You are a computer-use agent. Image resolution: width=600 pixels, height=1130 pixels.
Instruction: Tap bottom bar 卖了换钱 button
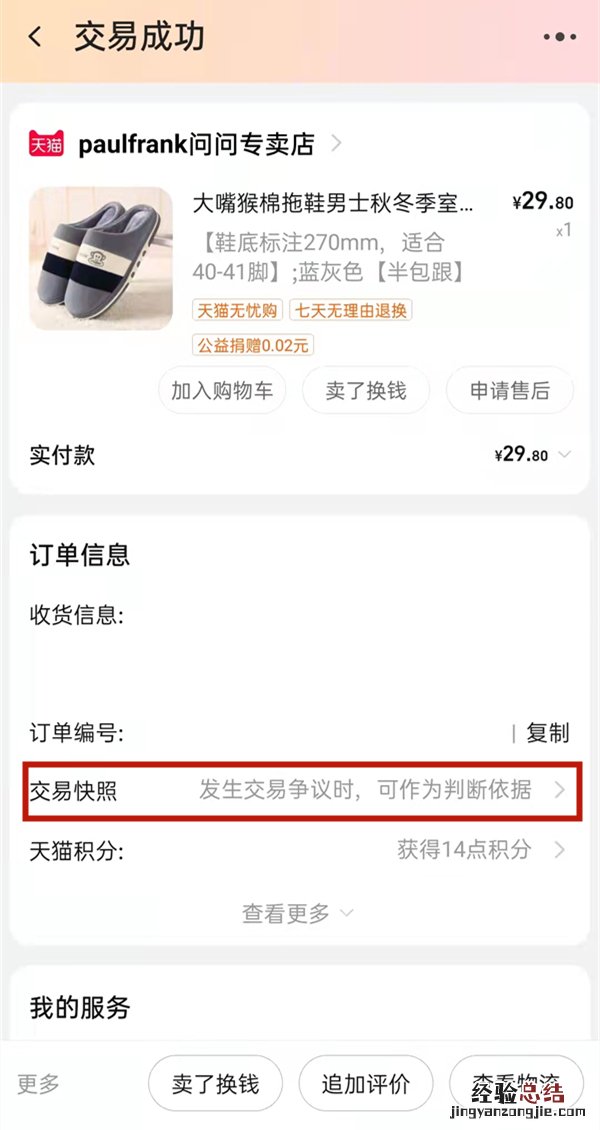click(x=214, y=1084)
